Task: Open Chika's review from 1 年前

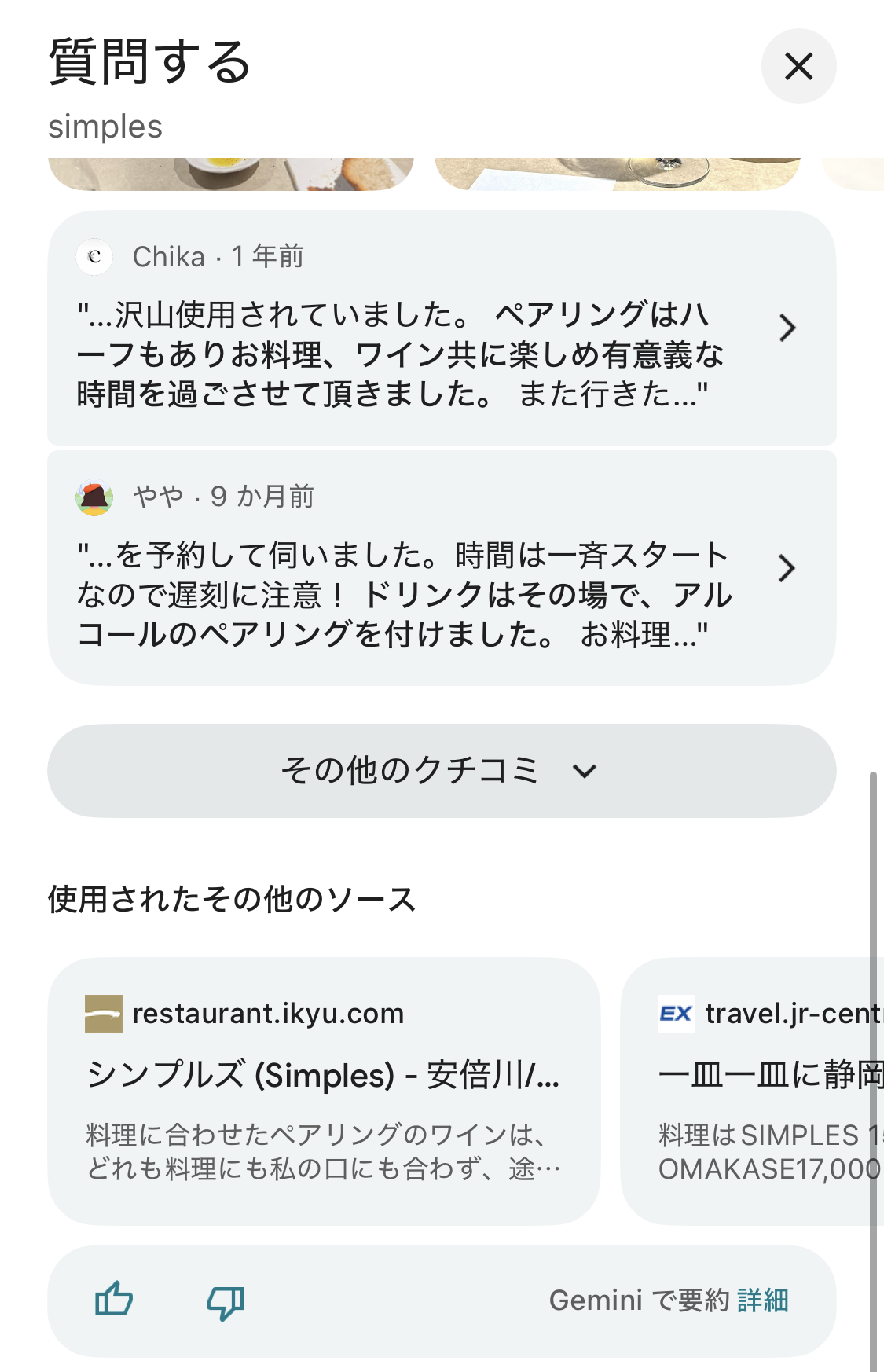Action: [442, 328]
